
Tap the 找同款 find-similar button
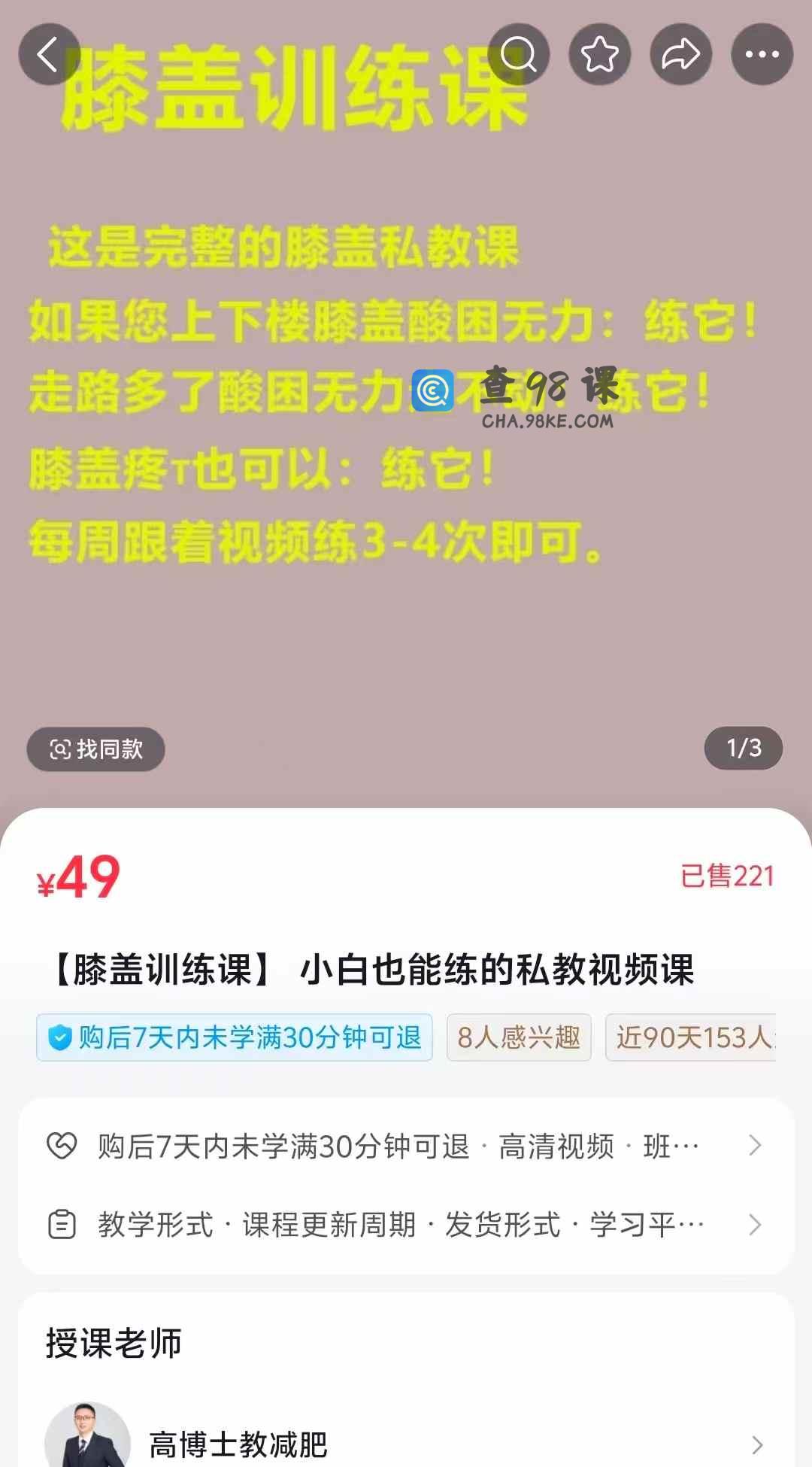coord(96,749)
